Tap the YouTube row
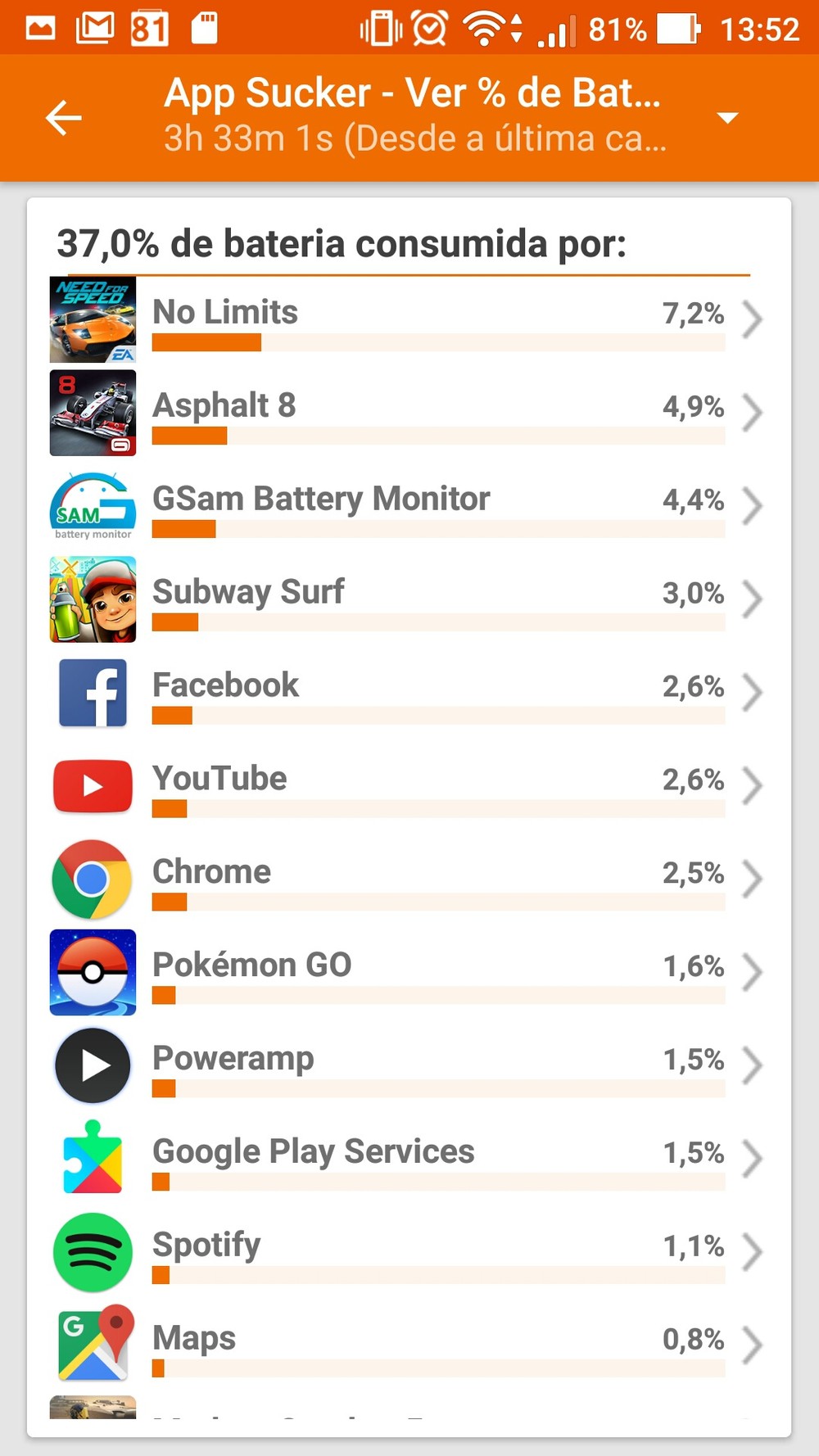The width and height of the screenshot is (819, 1456). [409, 786]
